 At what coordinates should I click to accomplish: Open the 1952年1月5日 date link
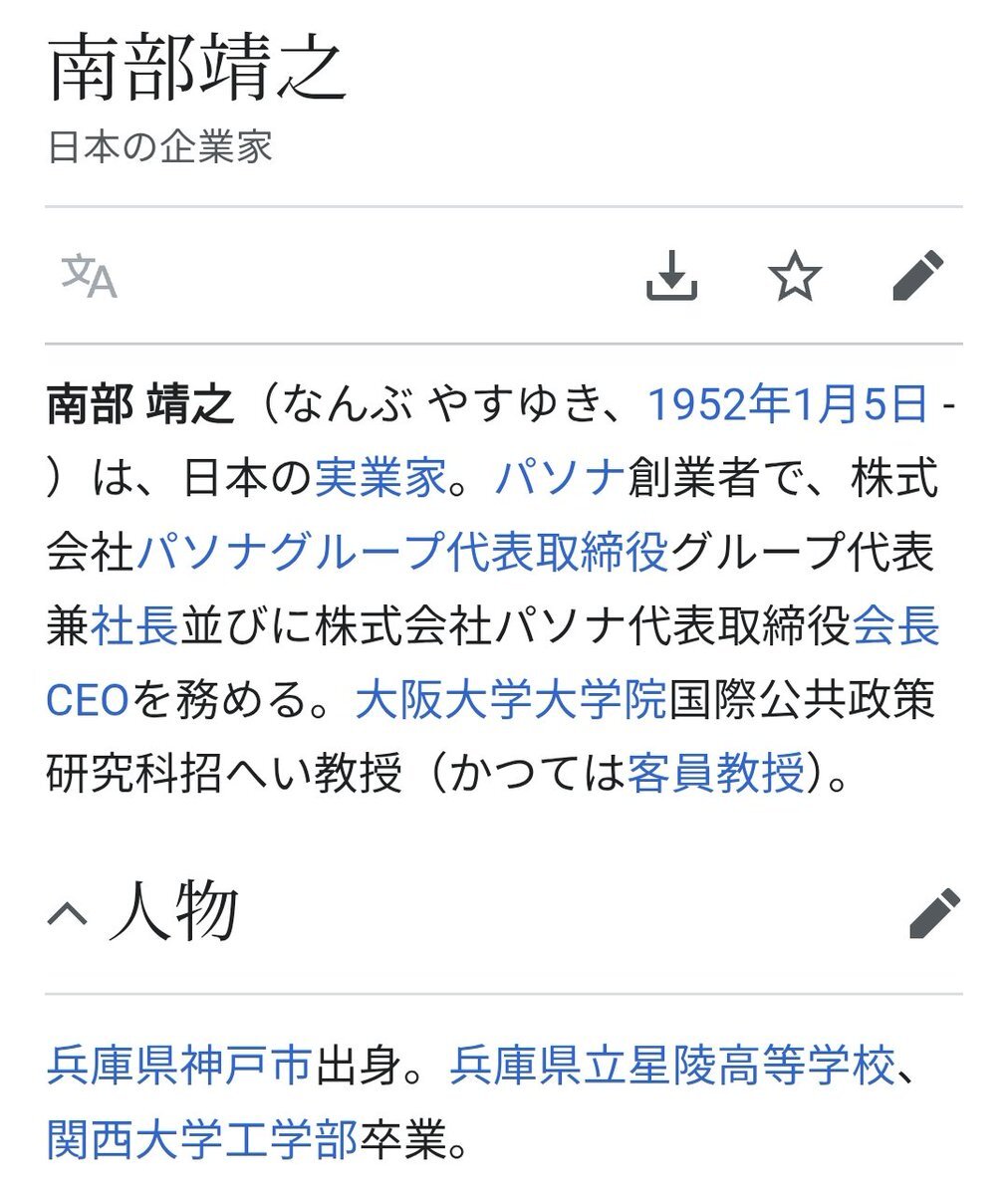787,404
